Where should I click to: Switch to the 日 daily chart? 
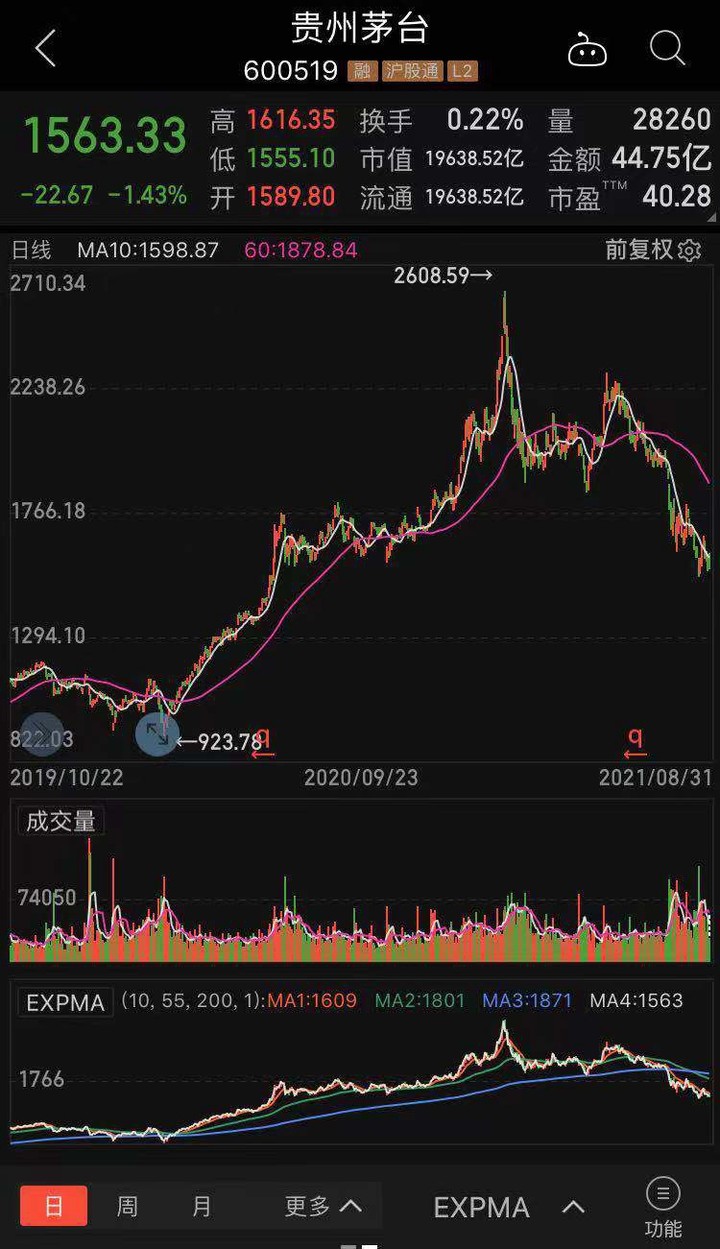54,1206
